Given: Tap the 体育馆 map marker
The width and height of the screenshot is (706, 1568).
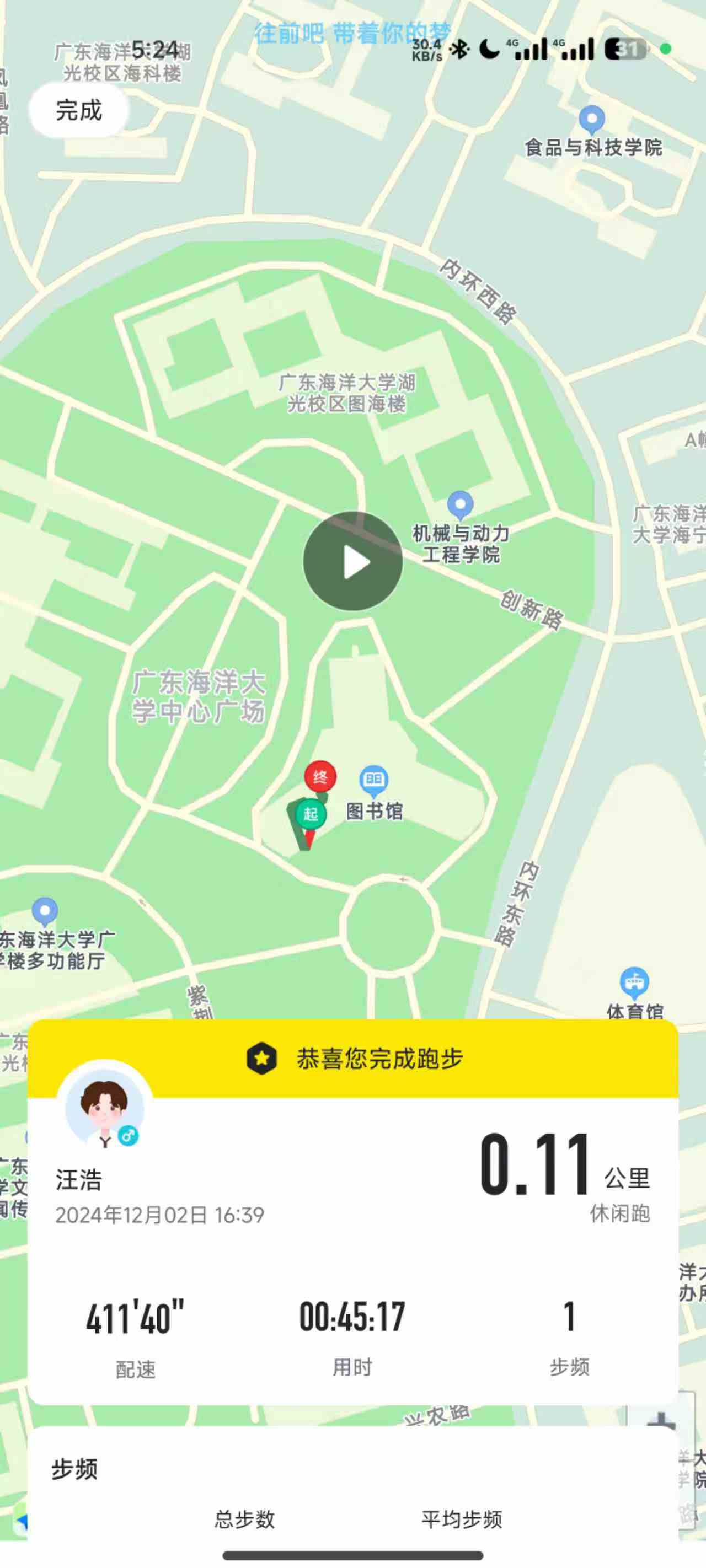Looking at the screenshot, I should pyautogui.click(x=634, y=982).
